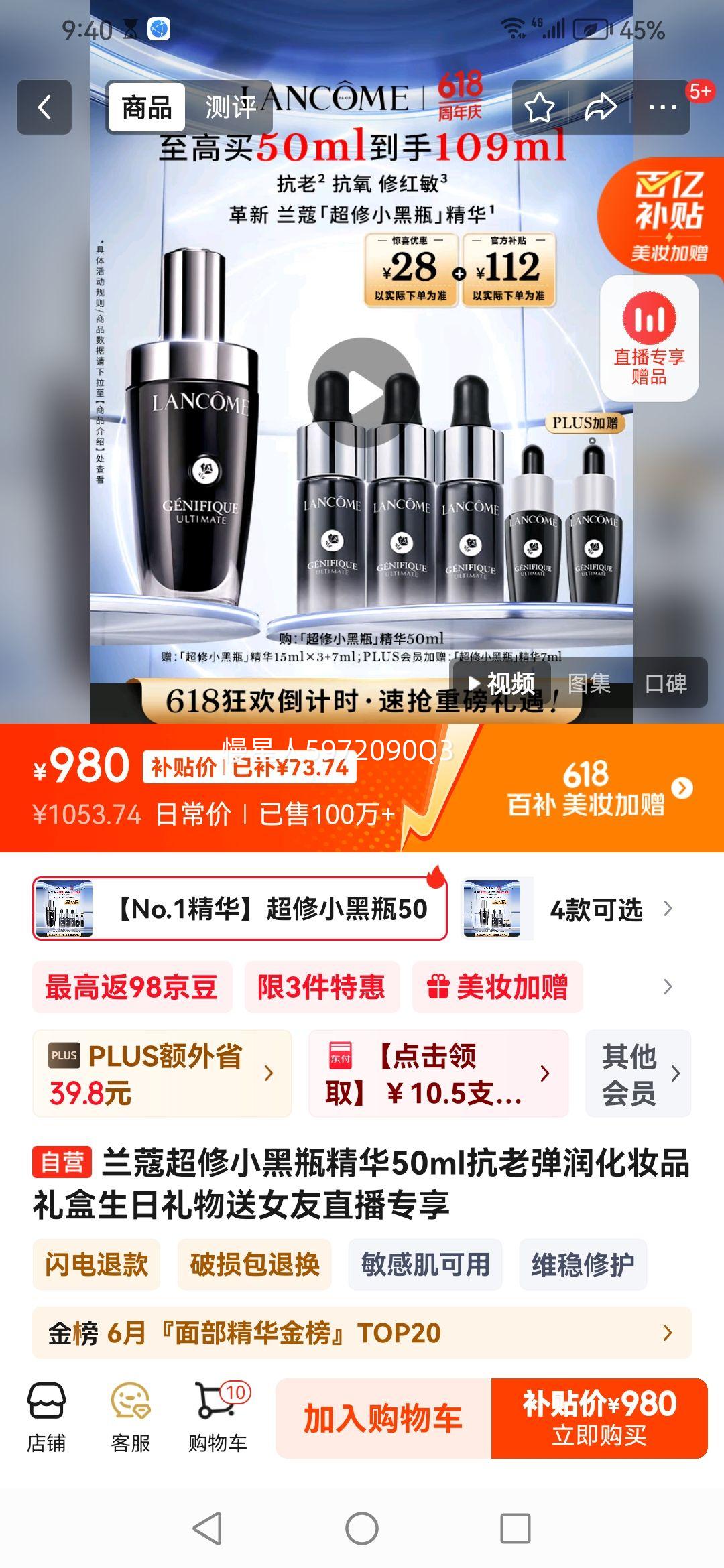The width and height of the screenshot is (724, 1568).
Task: Open the PLUS额外省 39.8元 offer
Action: pos(162,1073)
